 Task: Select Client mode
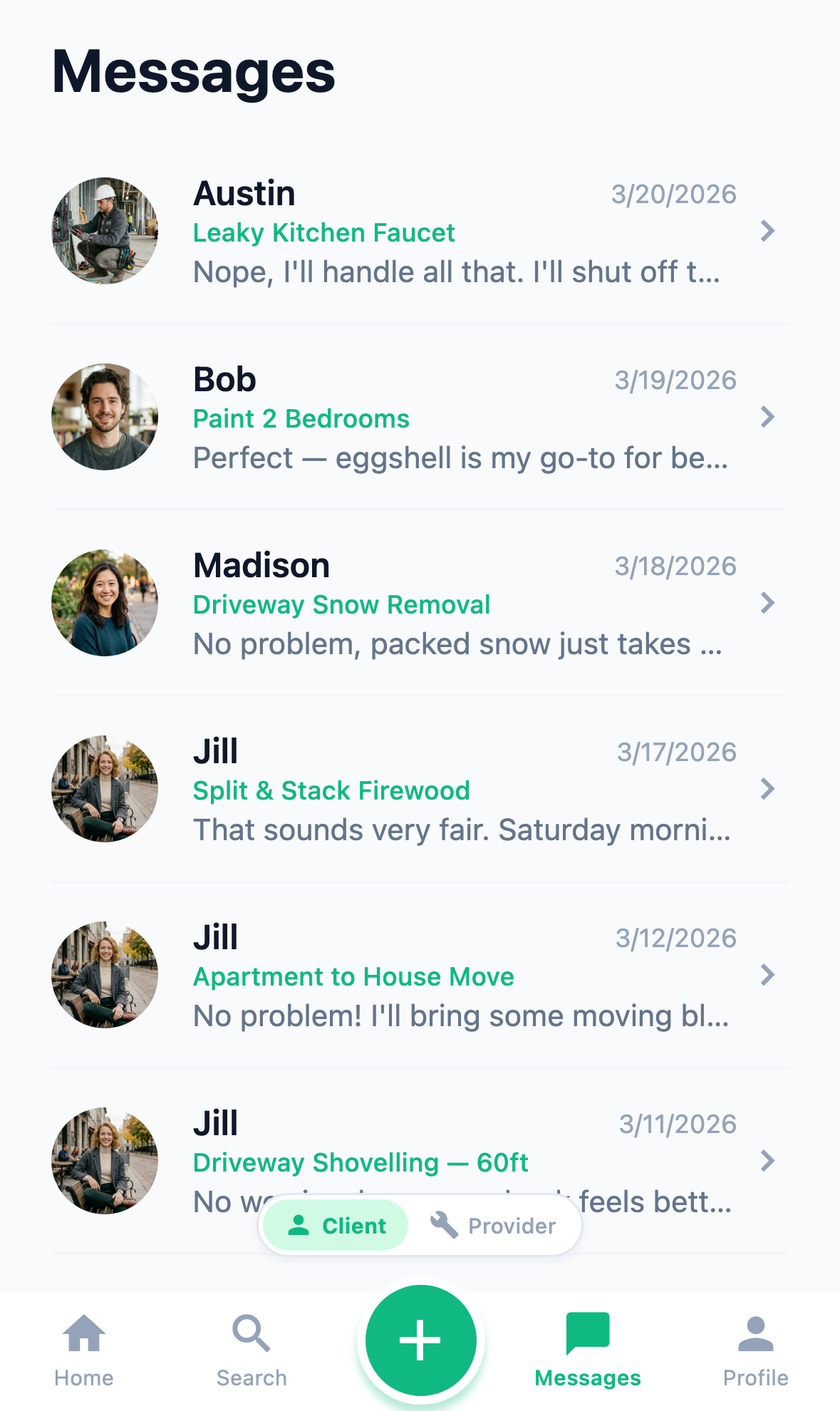point(335,1225)
